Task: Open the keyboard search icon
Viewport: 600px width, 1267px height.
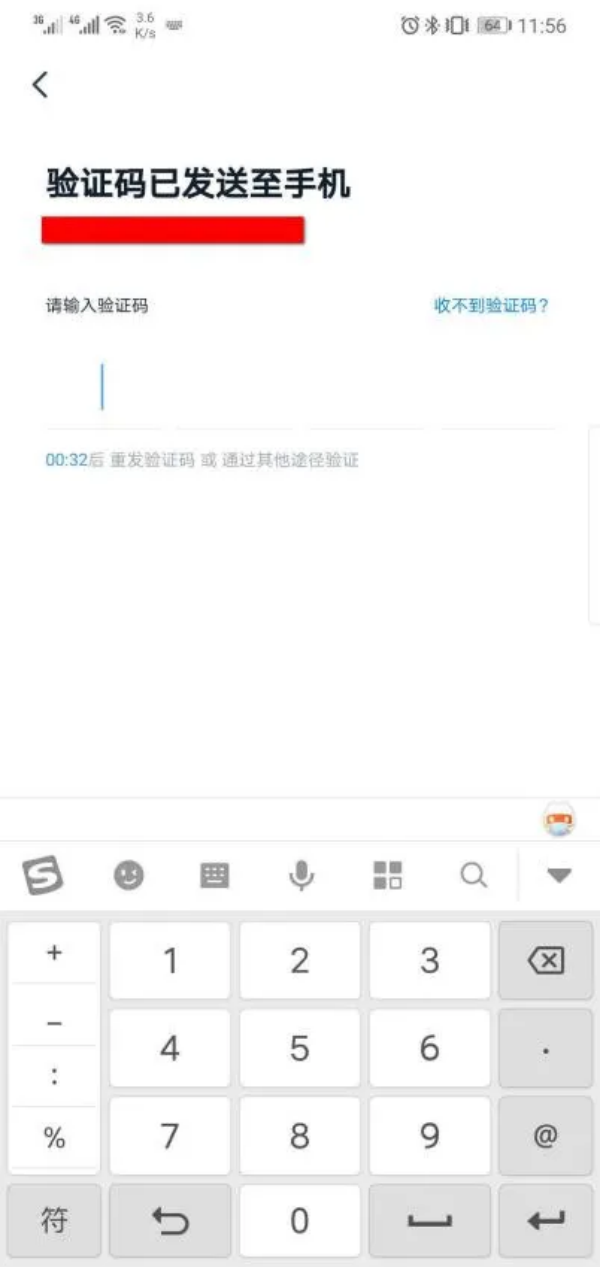Action: 473,876
